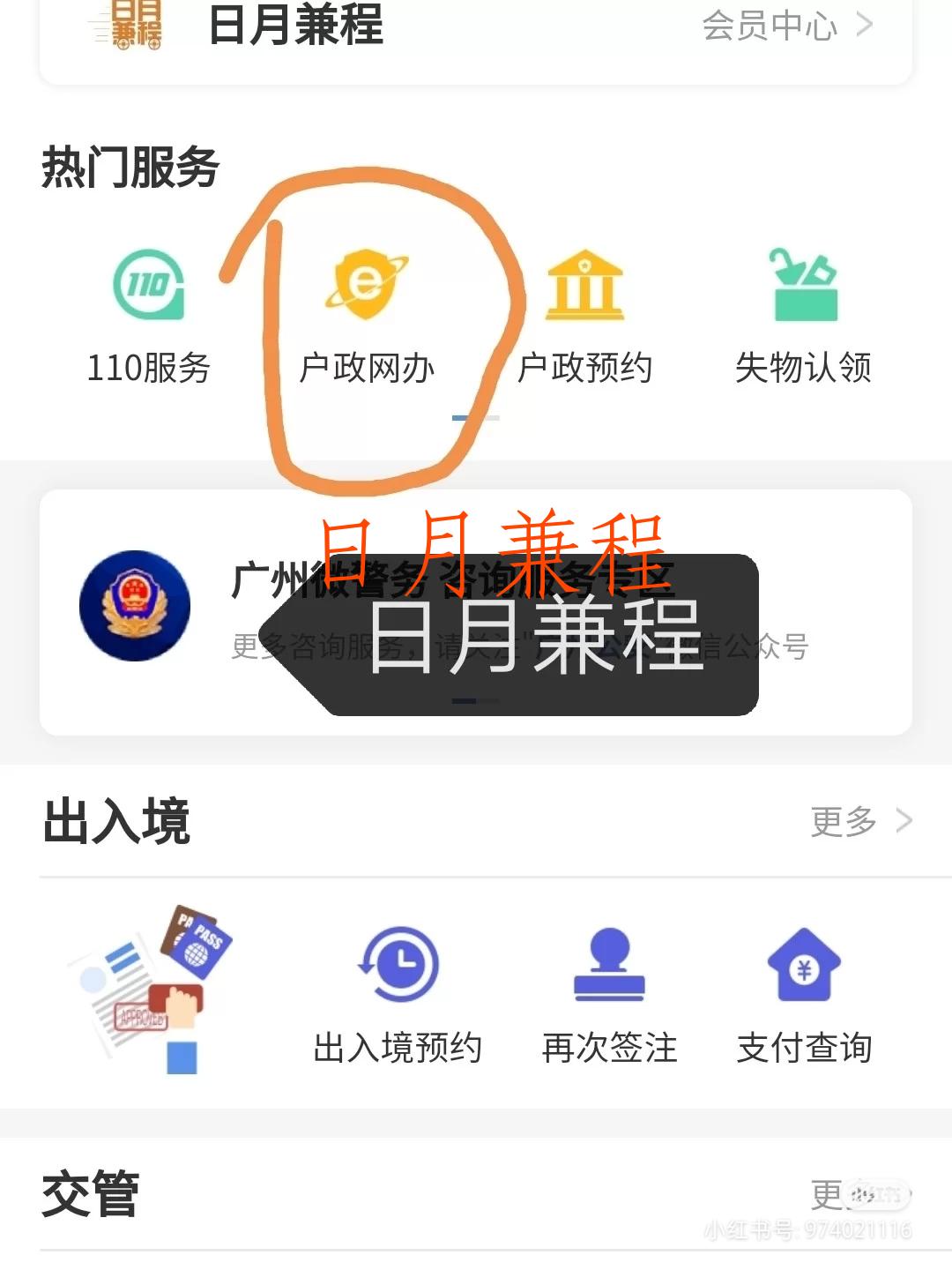Open the 支付查询 payment icon
This screenshot has height=1270, width=952.
[x=804, y=961]
